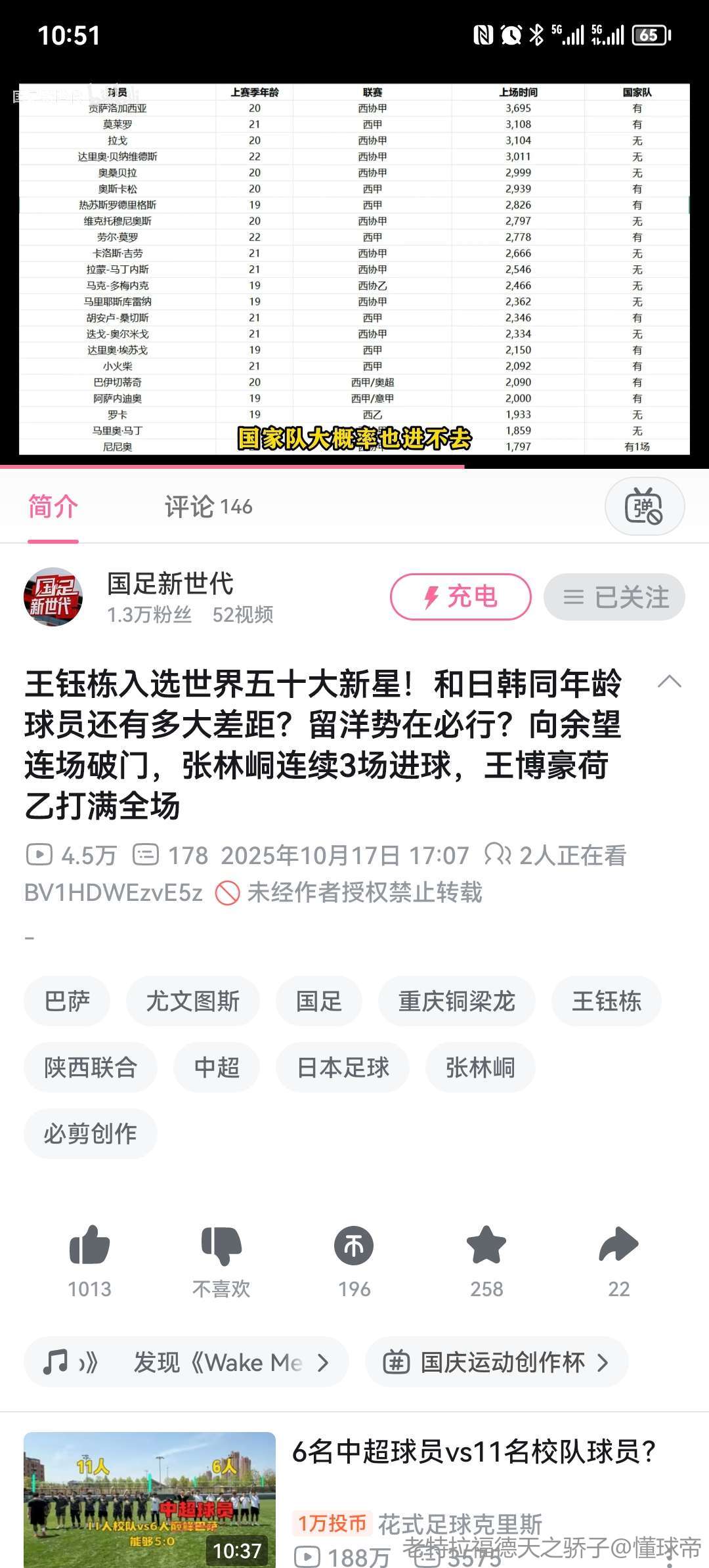Open the 发现《Wake Me music link
This screenshot has width=709, height=1568.
(186, 1362)
